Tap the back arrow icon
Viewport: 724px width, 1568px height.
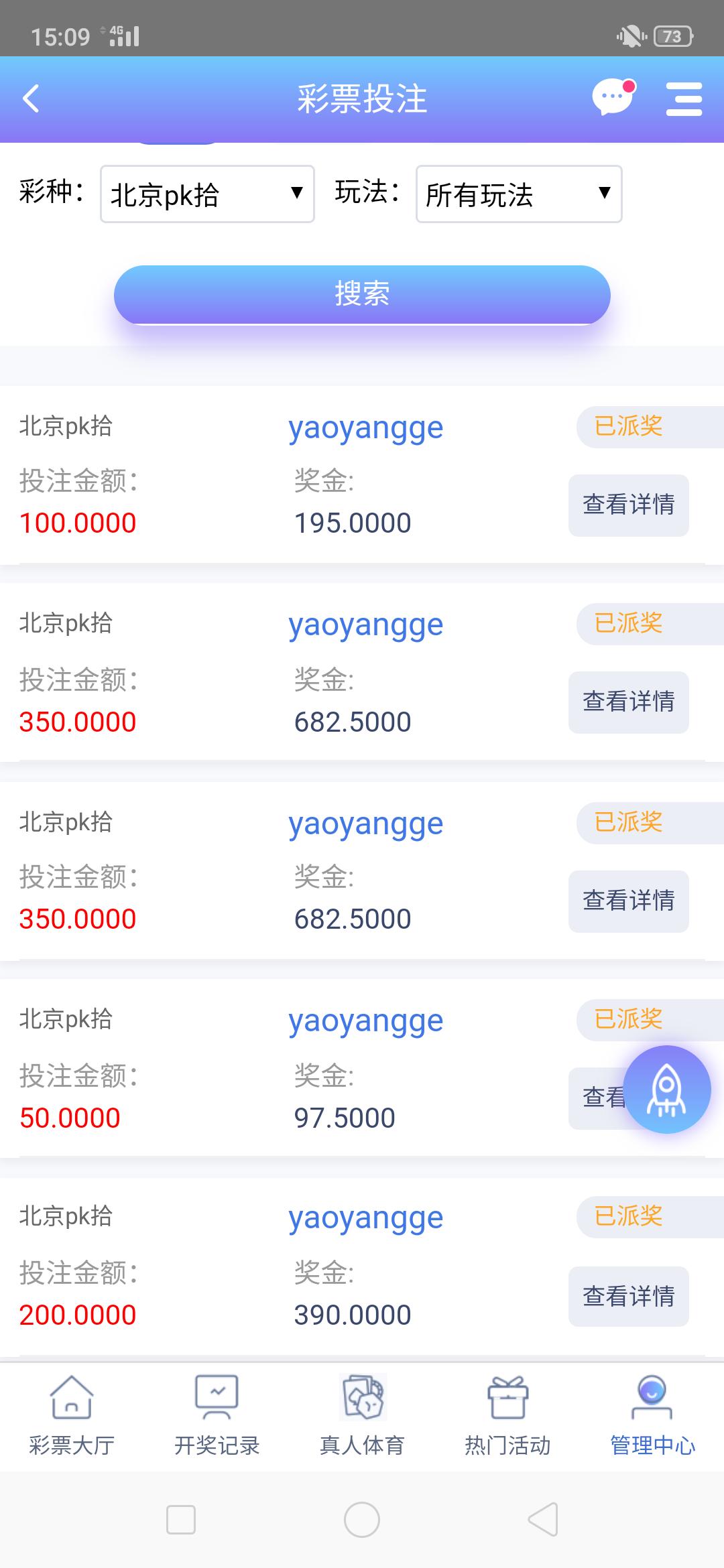[x=30, y=99]
